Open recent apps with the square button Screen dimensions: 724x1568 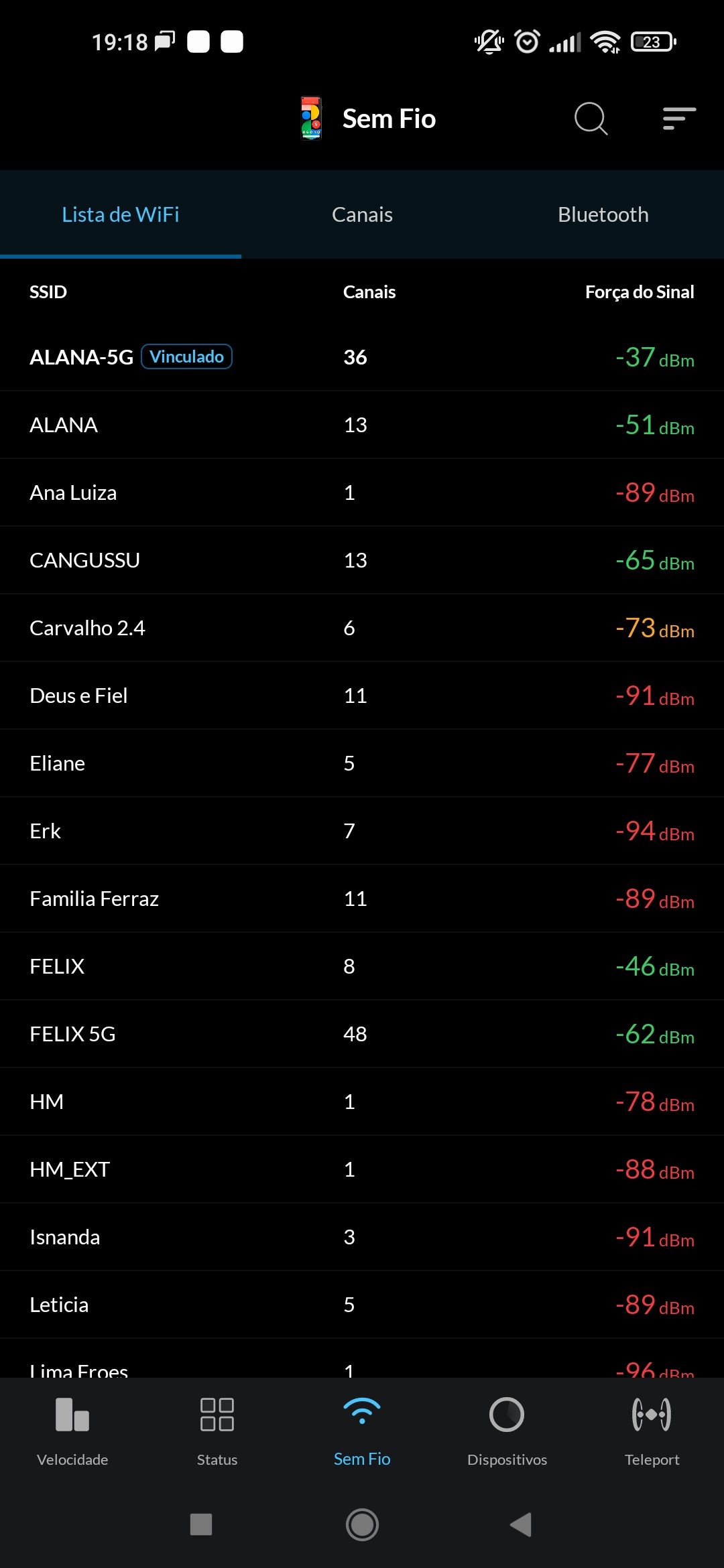pos(201,1524)
